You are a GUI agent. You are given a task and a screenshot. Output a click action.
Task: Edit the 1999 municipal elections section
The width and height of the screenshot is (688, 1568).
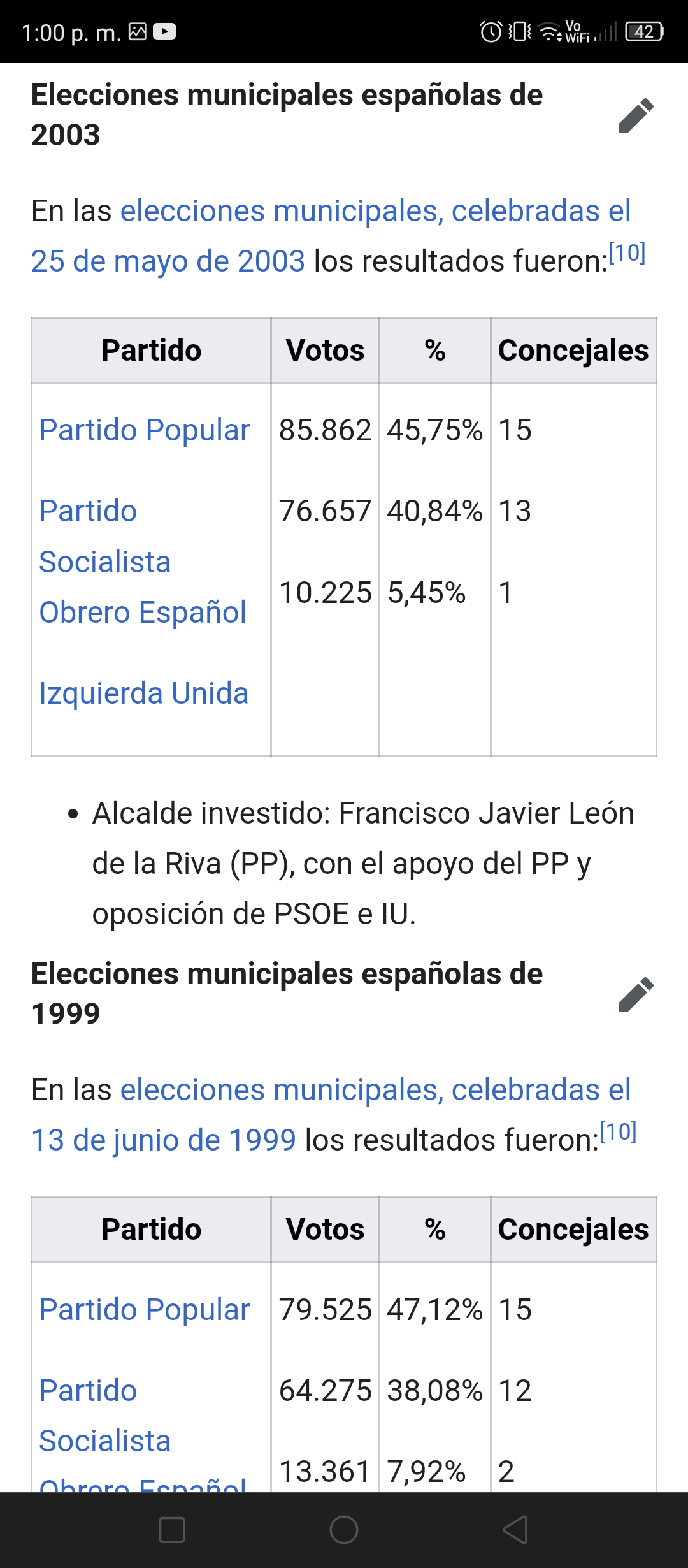tap(636, 994)
